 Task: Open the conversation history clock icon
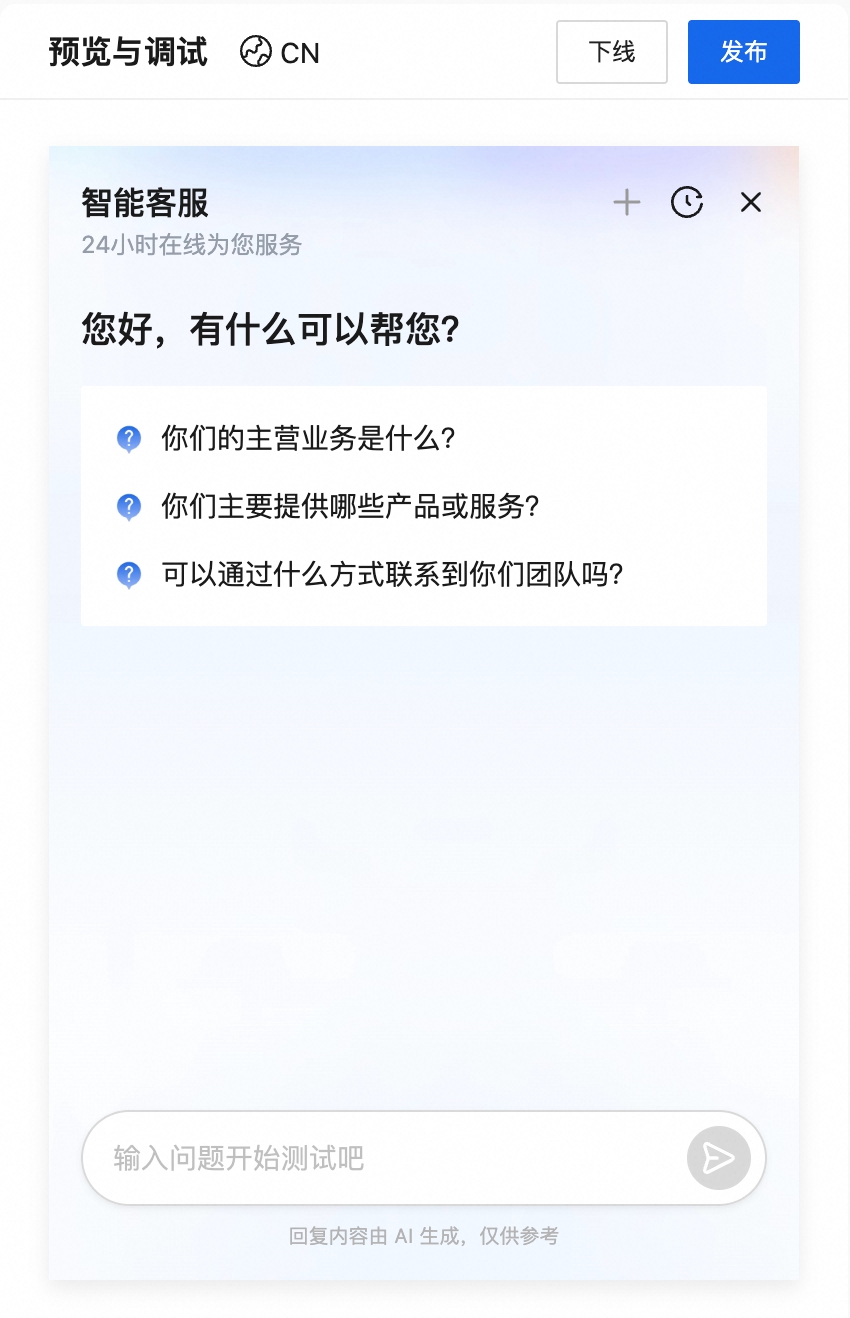[687, 203]
